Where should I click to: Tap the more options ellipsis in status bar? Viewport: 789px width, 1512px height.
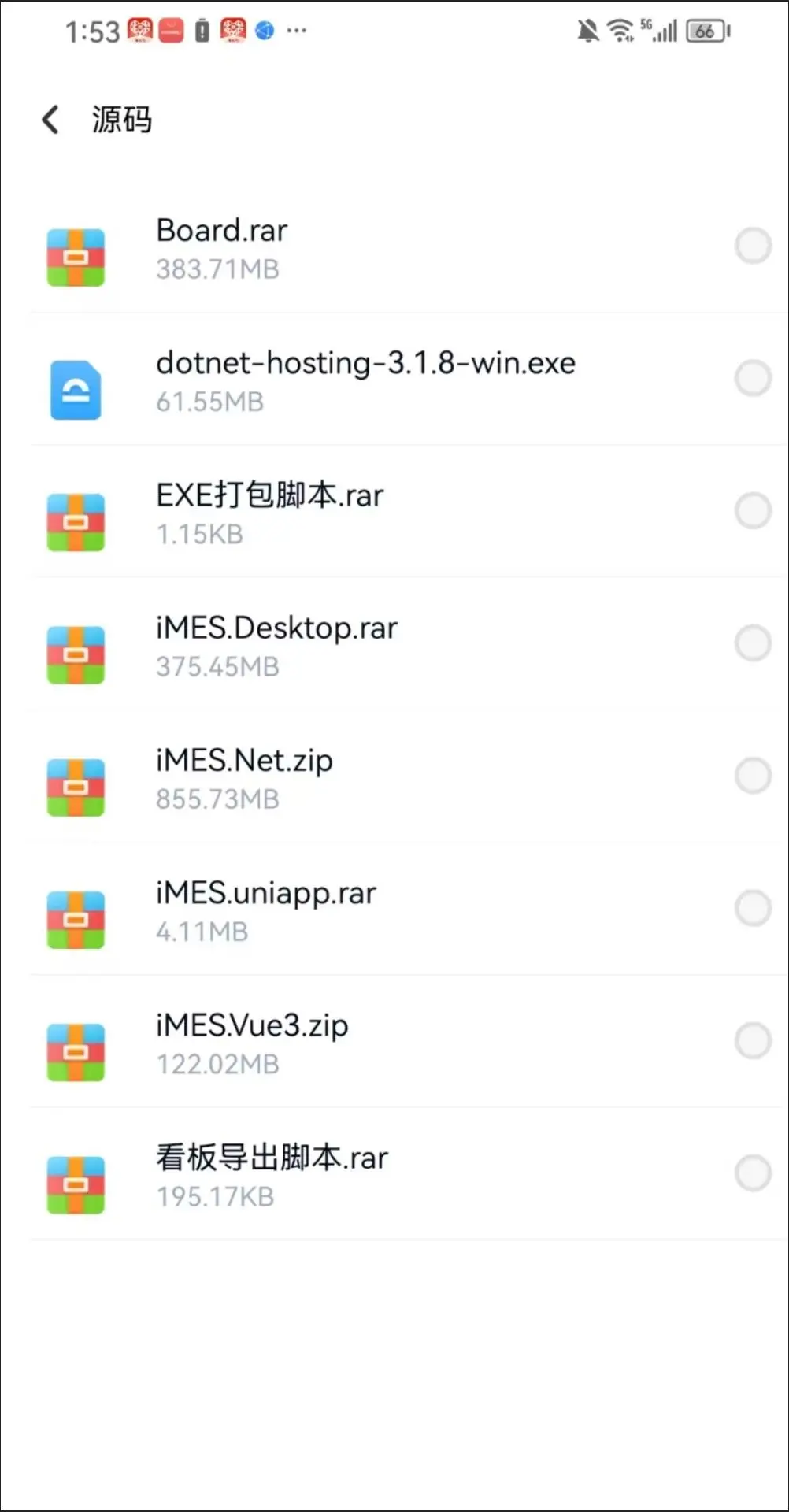tap(297, 31)
